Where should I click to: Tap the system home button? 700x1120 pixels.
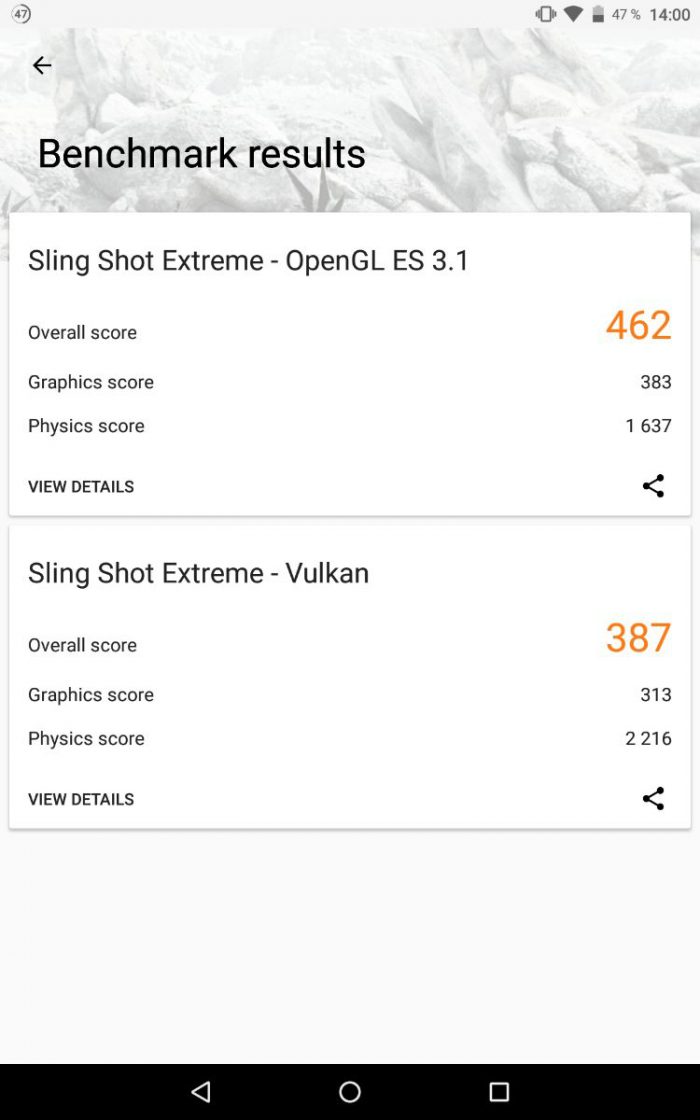pyautogui.click(x=350, y=1091)
